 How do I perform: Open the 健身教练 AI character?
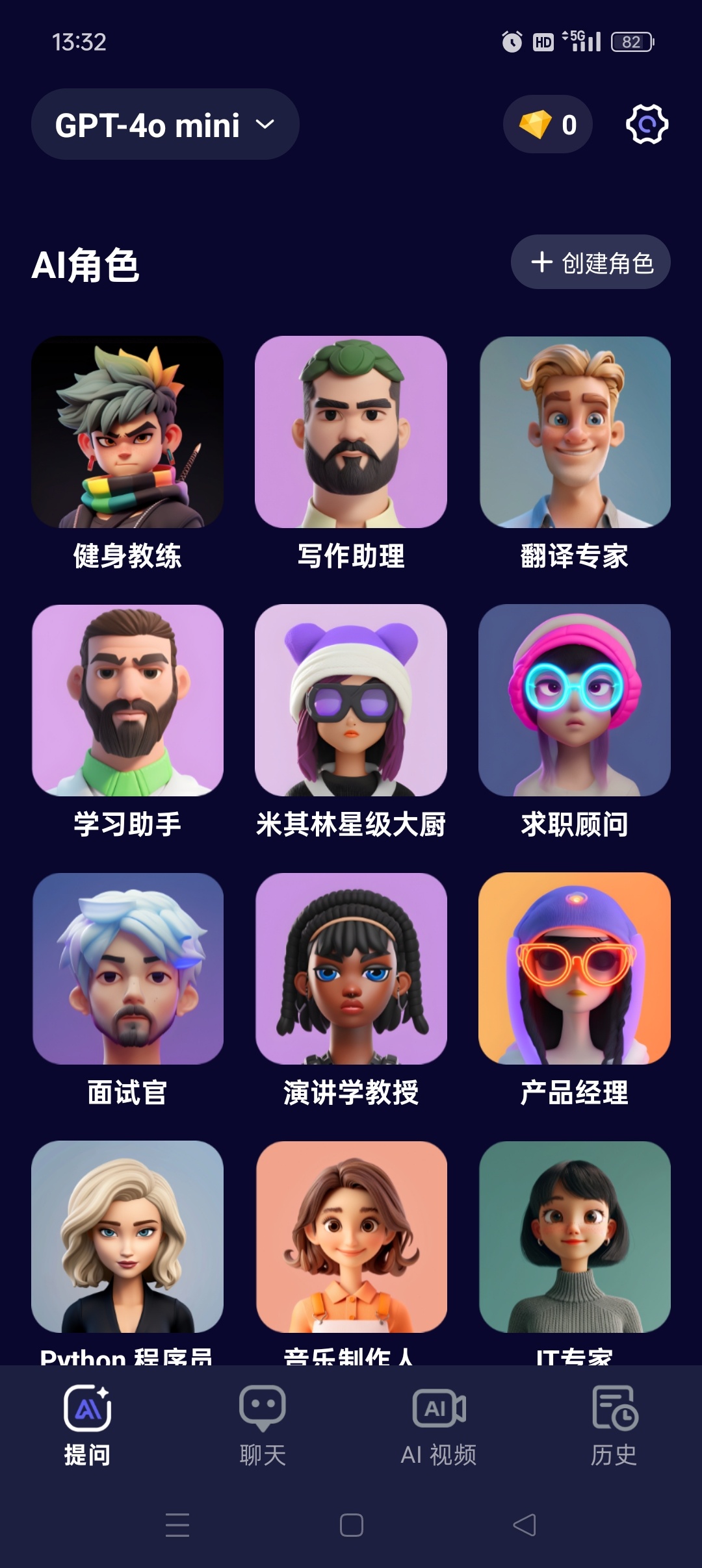(127, 432)
